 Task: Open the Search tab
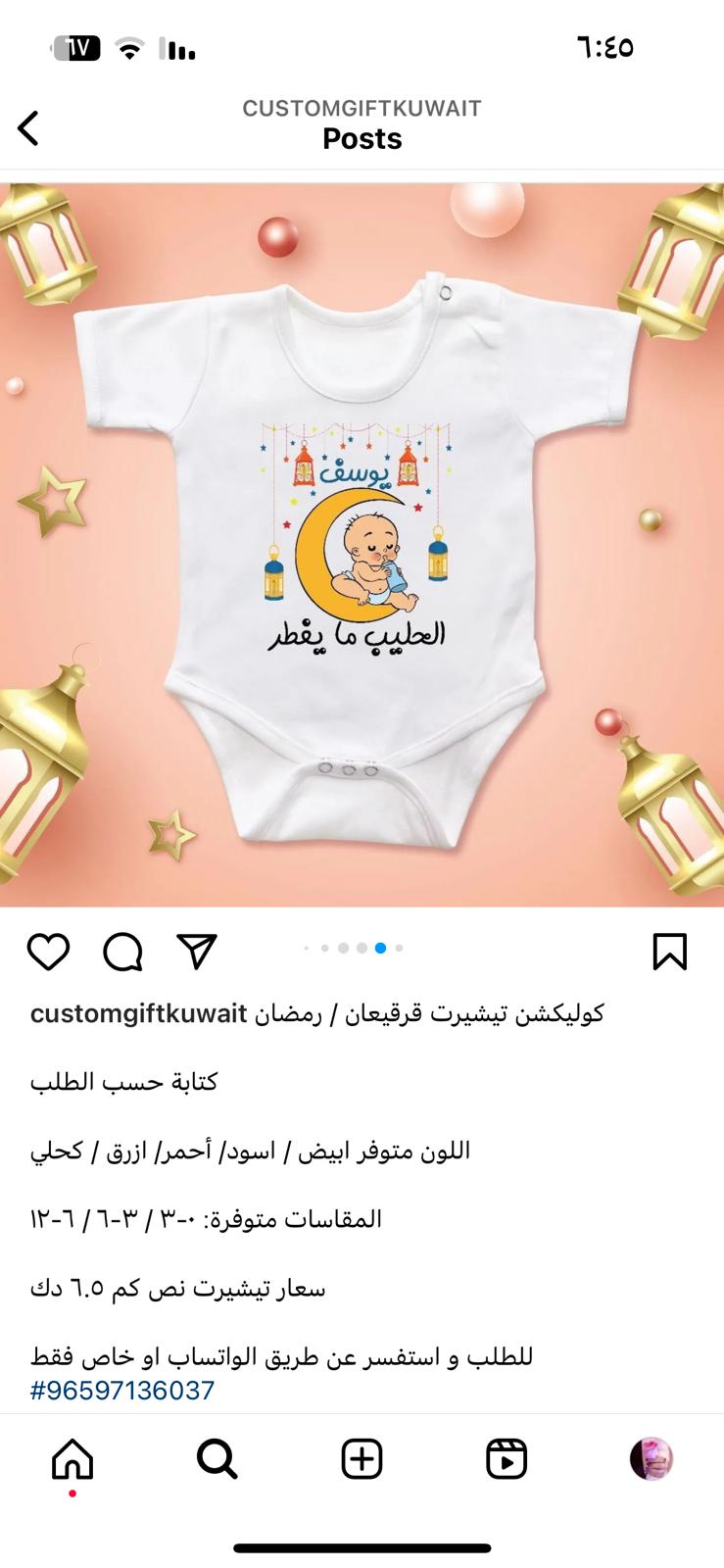[x=217, y=1459]
